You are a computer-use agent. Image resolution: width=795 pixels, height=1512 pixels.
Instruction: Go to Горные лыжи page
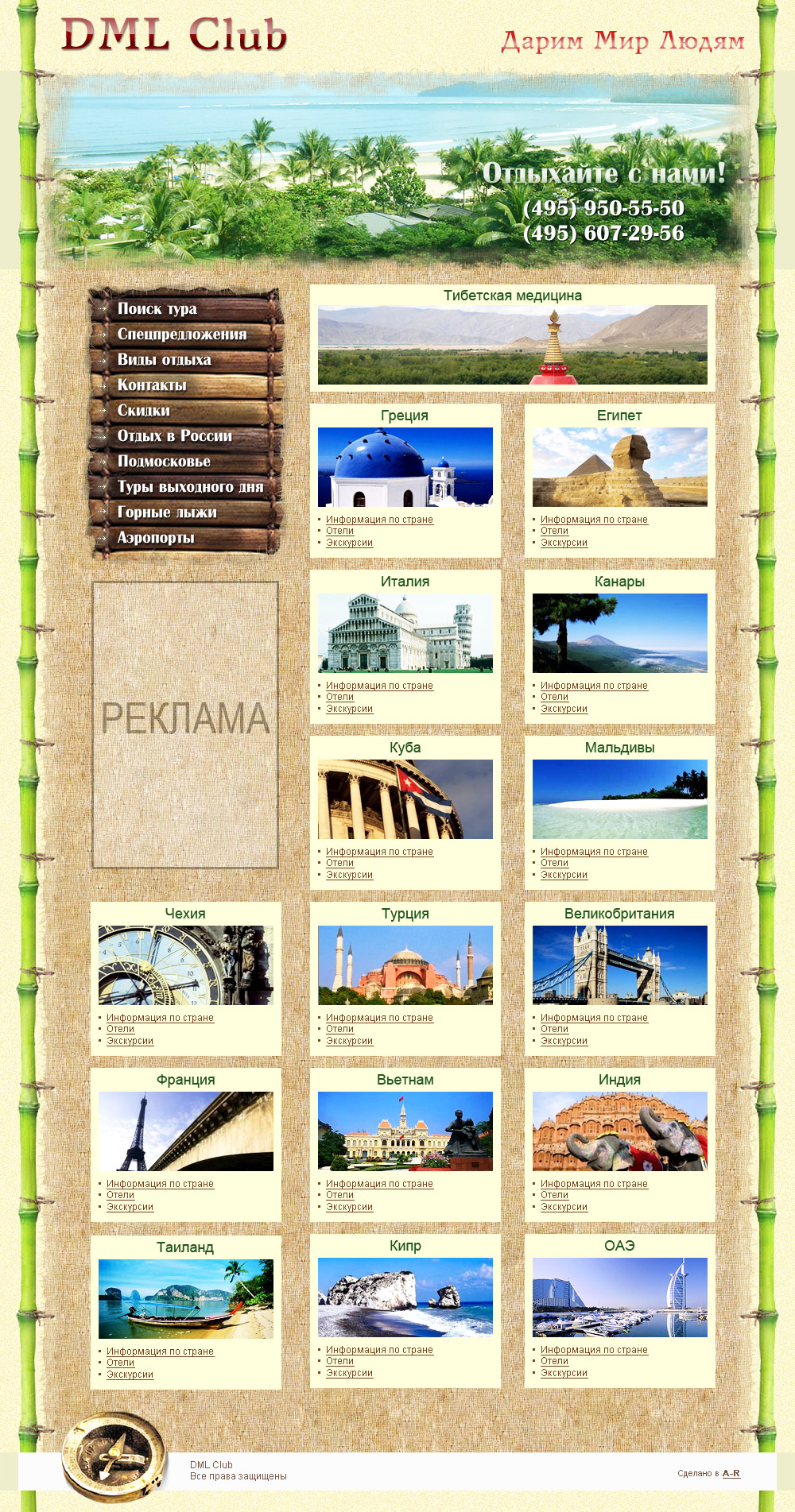pyautogui.click(x=166, y=512)
